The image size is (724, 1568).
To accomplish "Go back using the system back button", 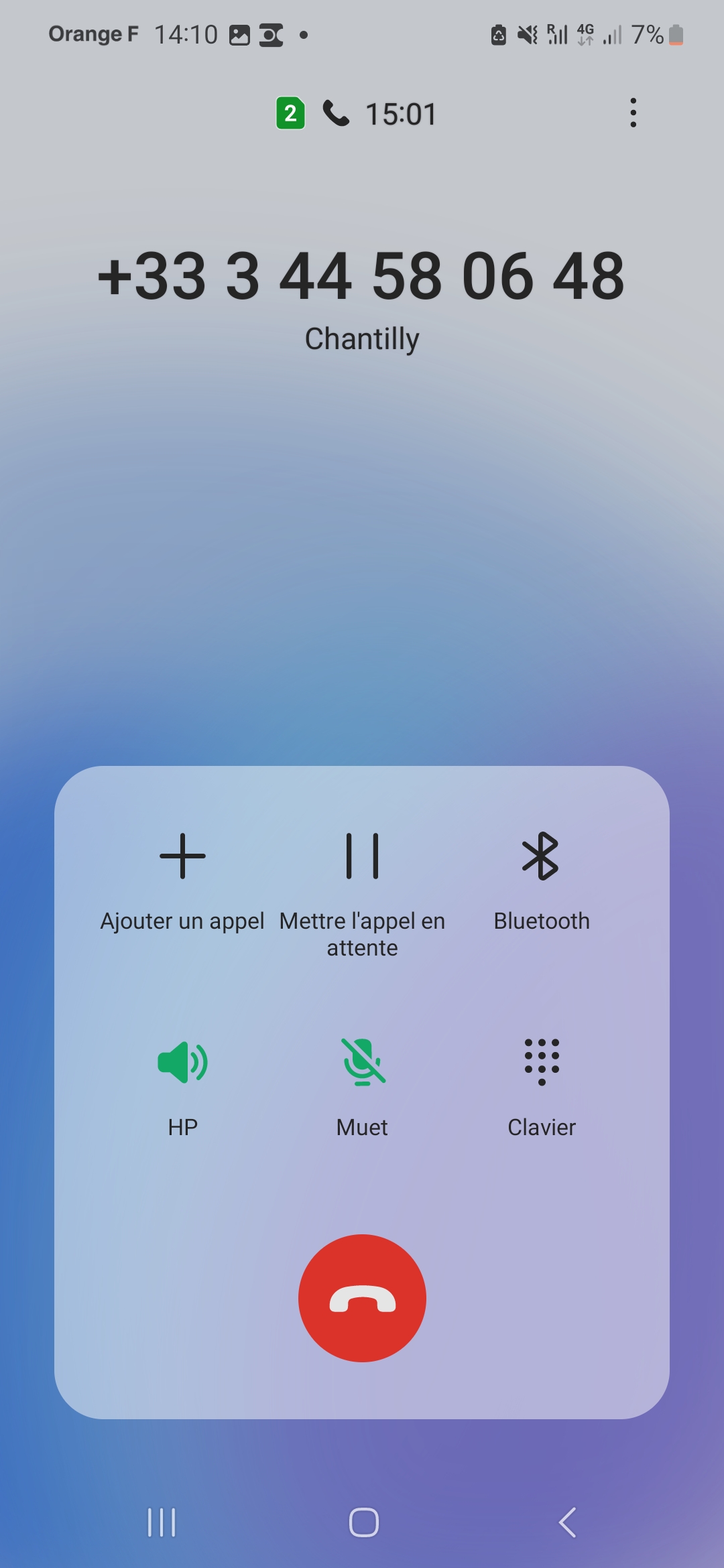I will point(567,1522).
